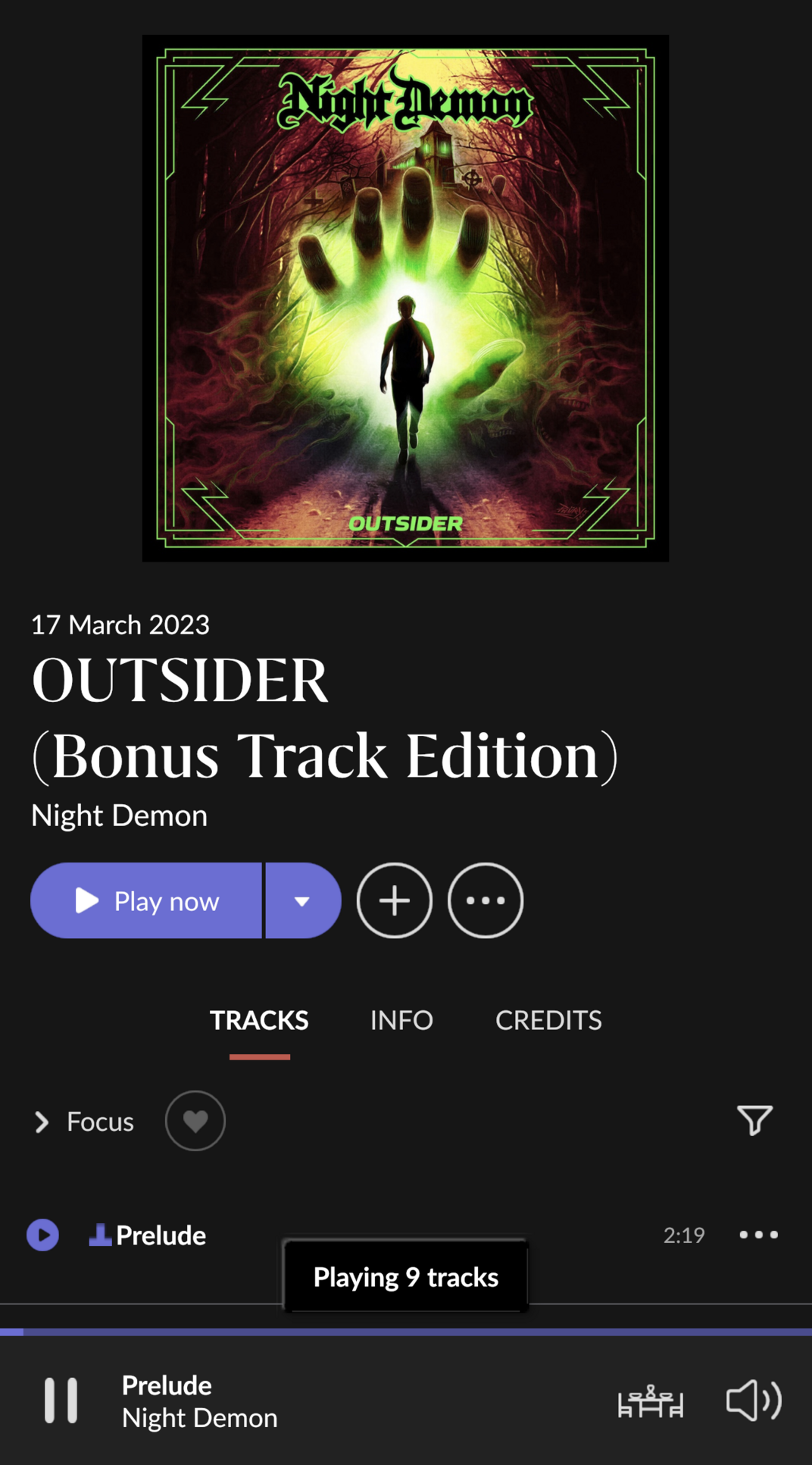The image size is (812, 1465).
Task: Open artist Night Demon under album title
Action: coord(119,815)
